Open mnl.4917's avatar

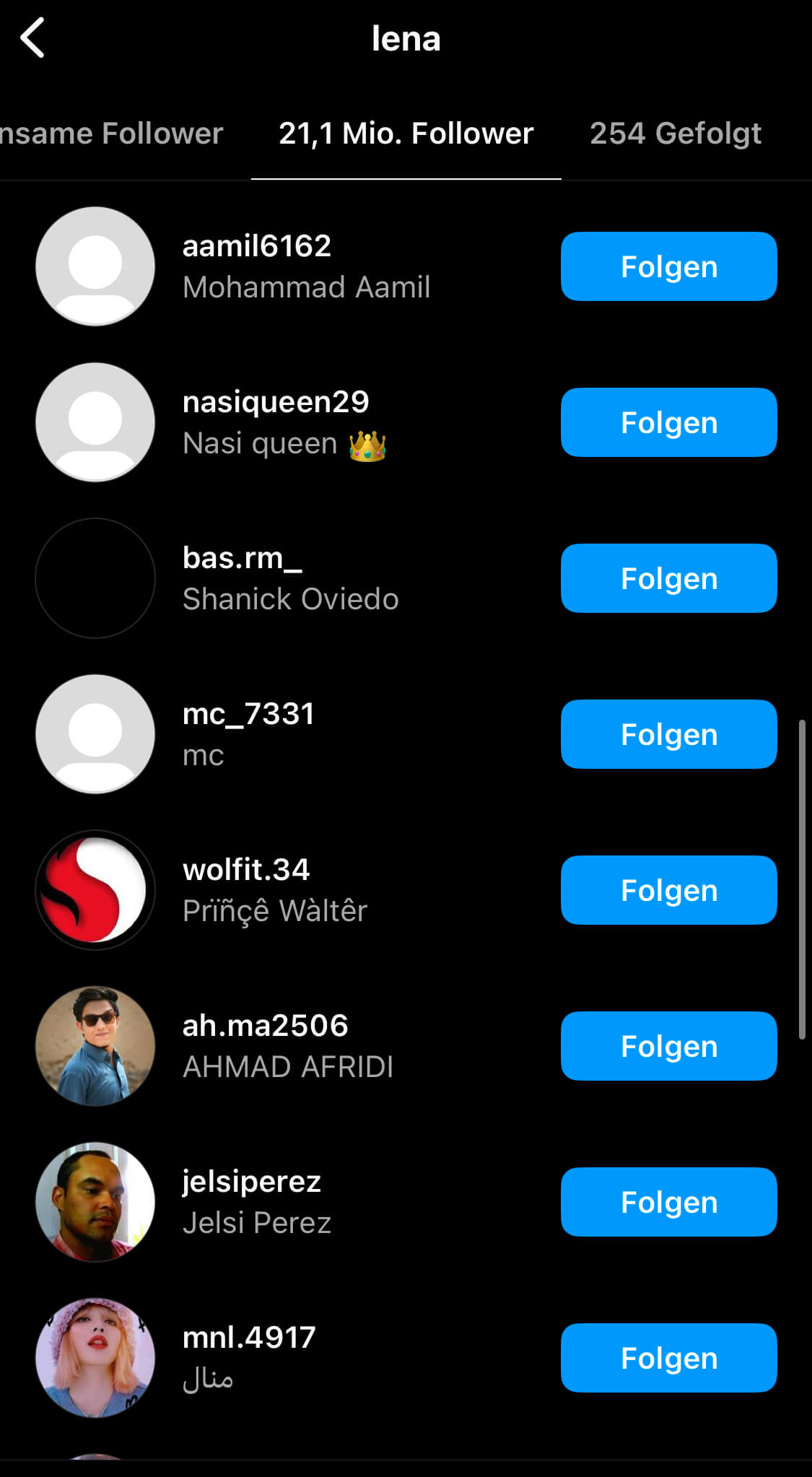(x=95, y=1358)
